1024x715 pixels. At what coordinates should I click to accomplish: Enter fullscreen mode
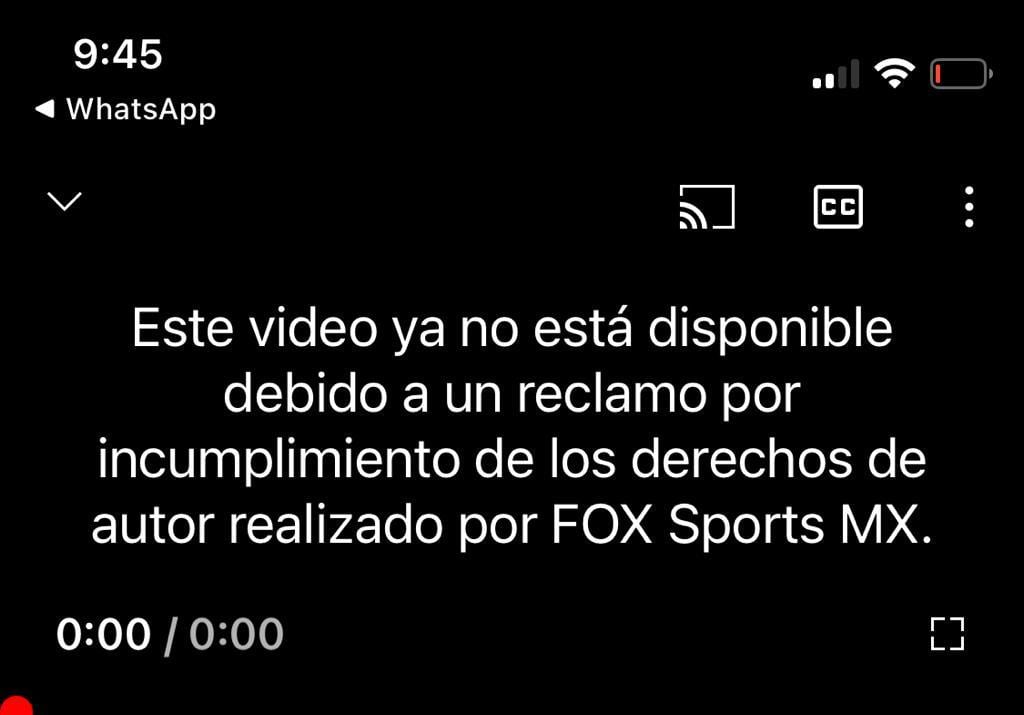tap(945, 634)
